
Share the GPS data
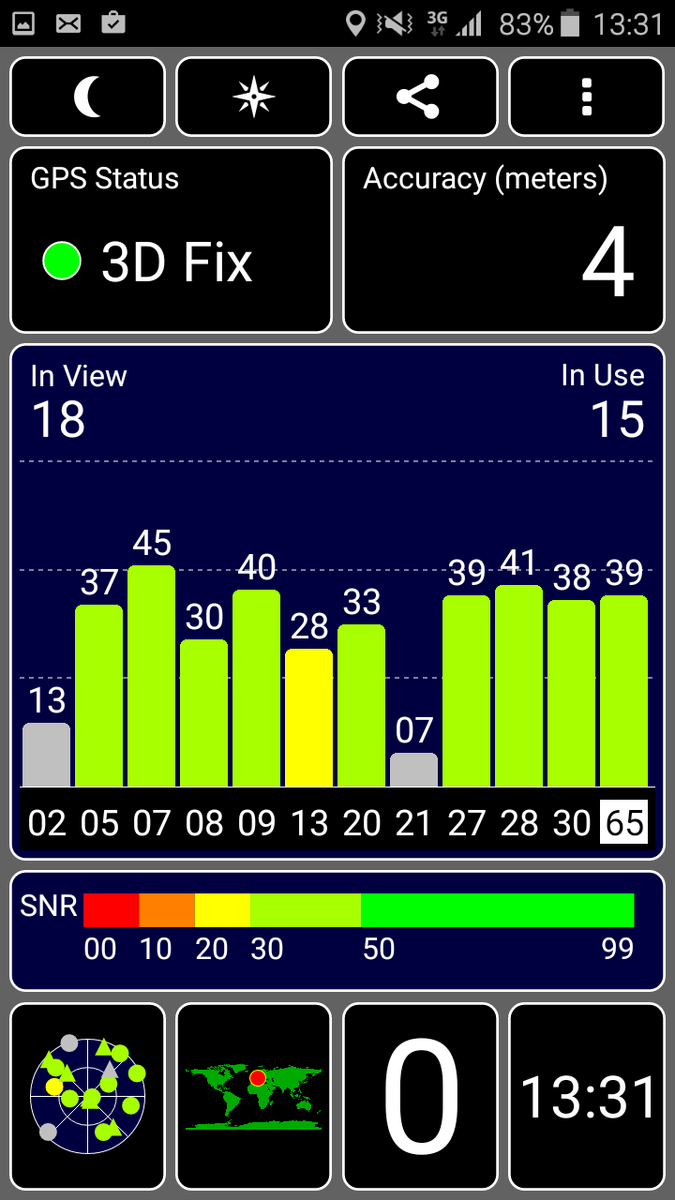point(420,97)
